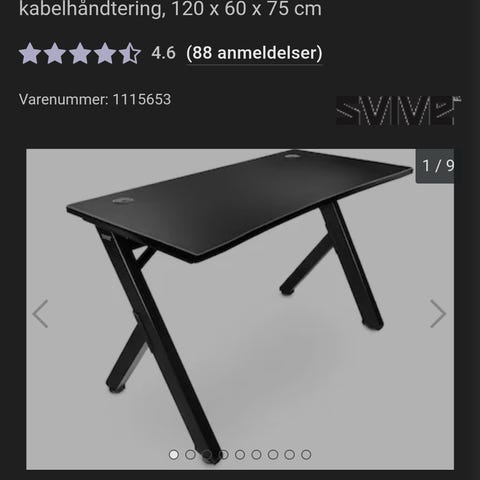The width and height of the screenshot is (480, 480).
Task: Open the 88 anmeldelser reviews link
Action: coord(254,53)
